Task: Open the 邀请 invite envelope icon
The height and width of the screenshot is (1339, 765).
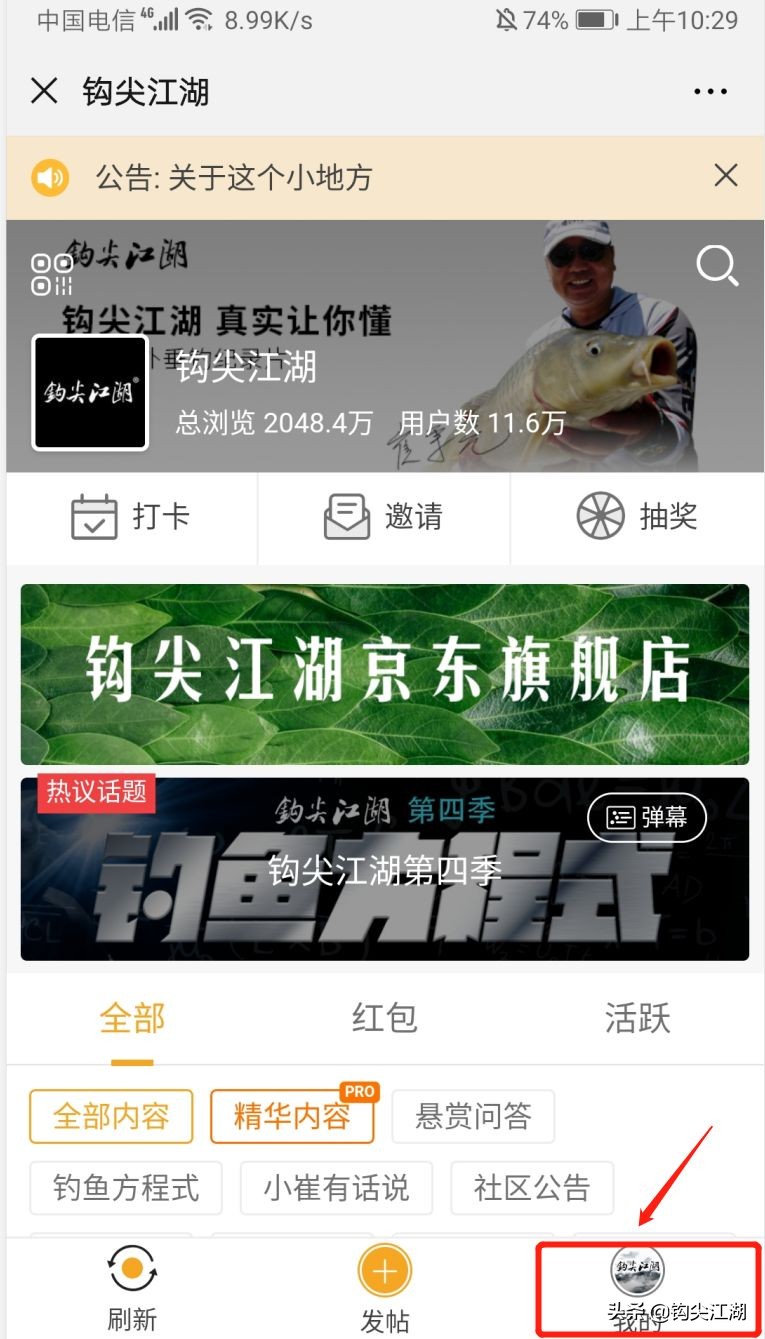Action: tap(345, 517)
